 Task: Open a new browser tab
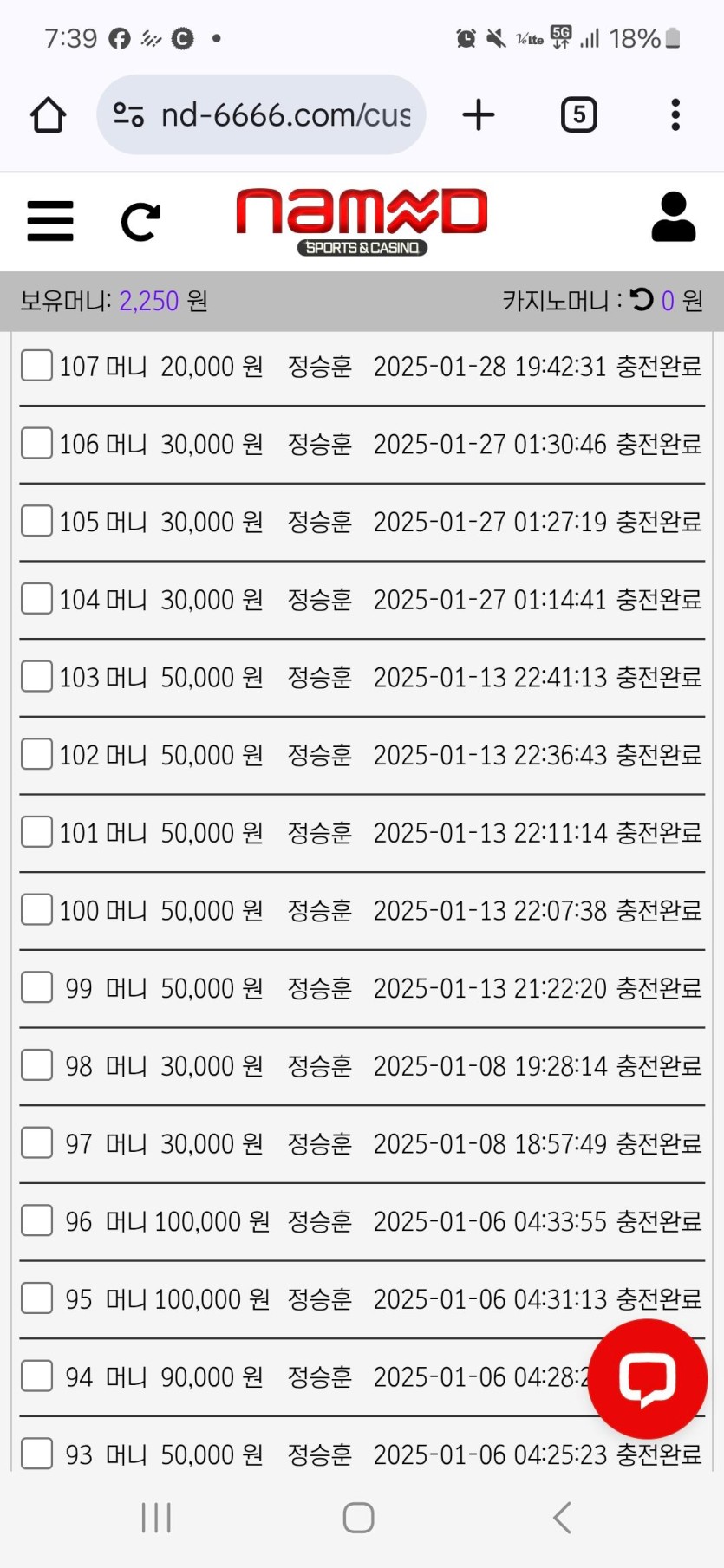tap(479, 115)
